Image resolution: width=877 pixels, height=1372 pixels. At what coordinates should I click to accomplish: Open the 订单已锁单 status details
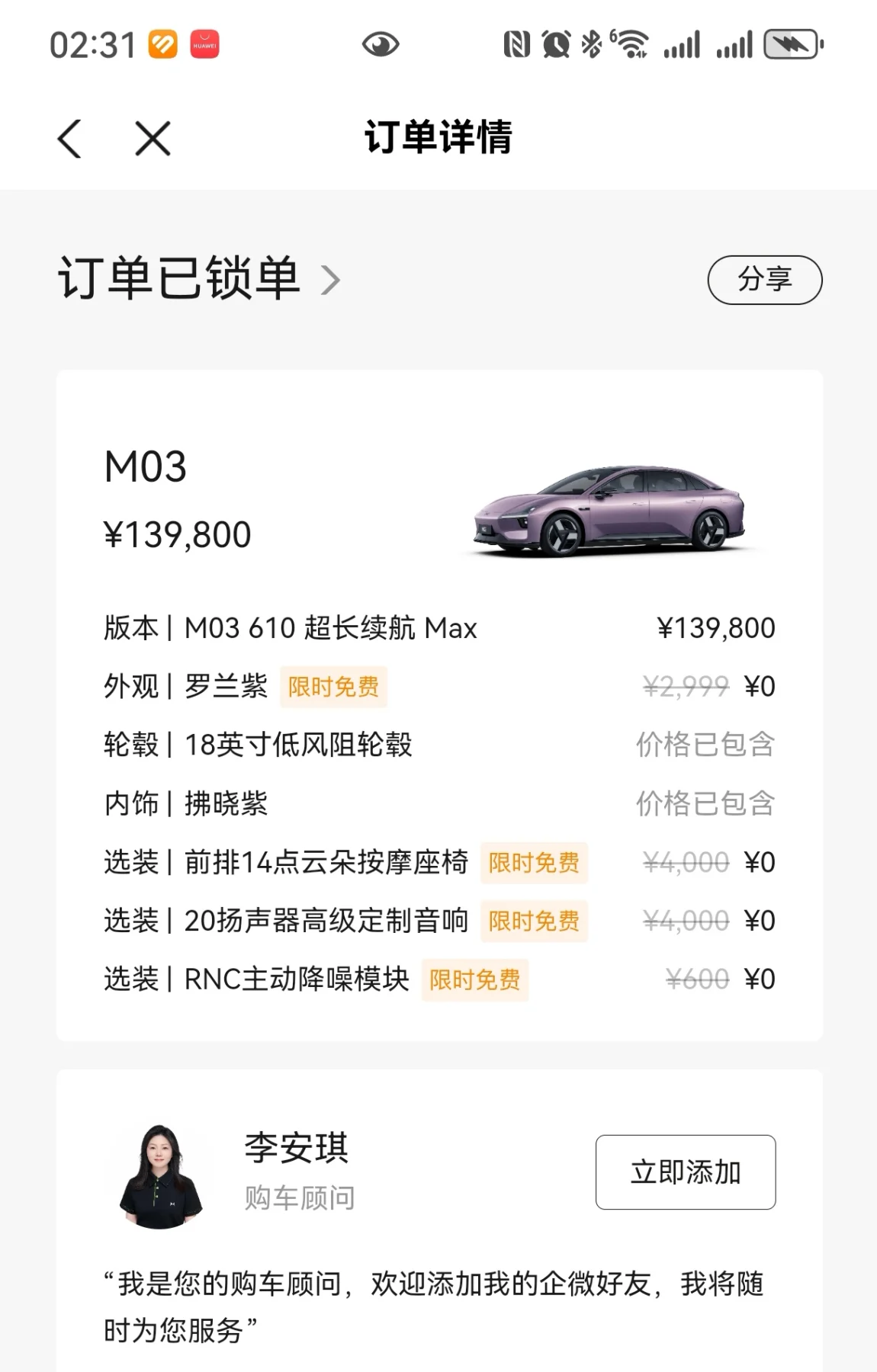coord(199,279)
